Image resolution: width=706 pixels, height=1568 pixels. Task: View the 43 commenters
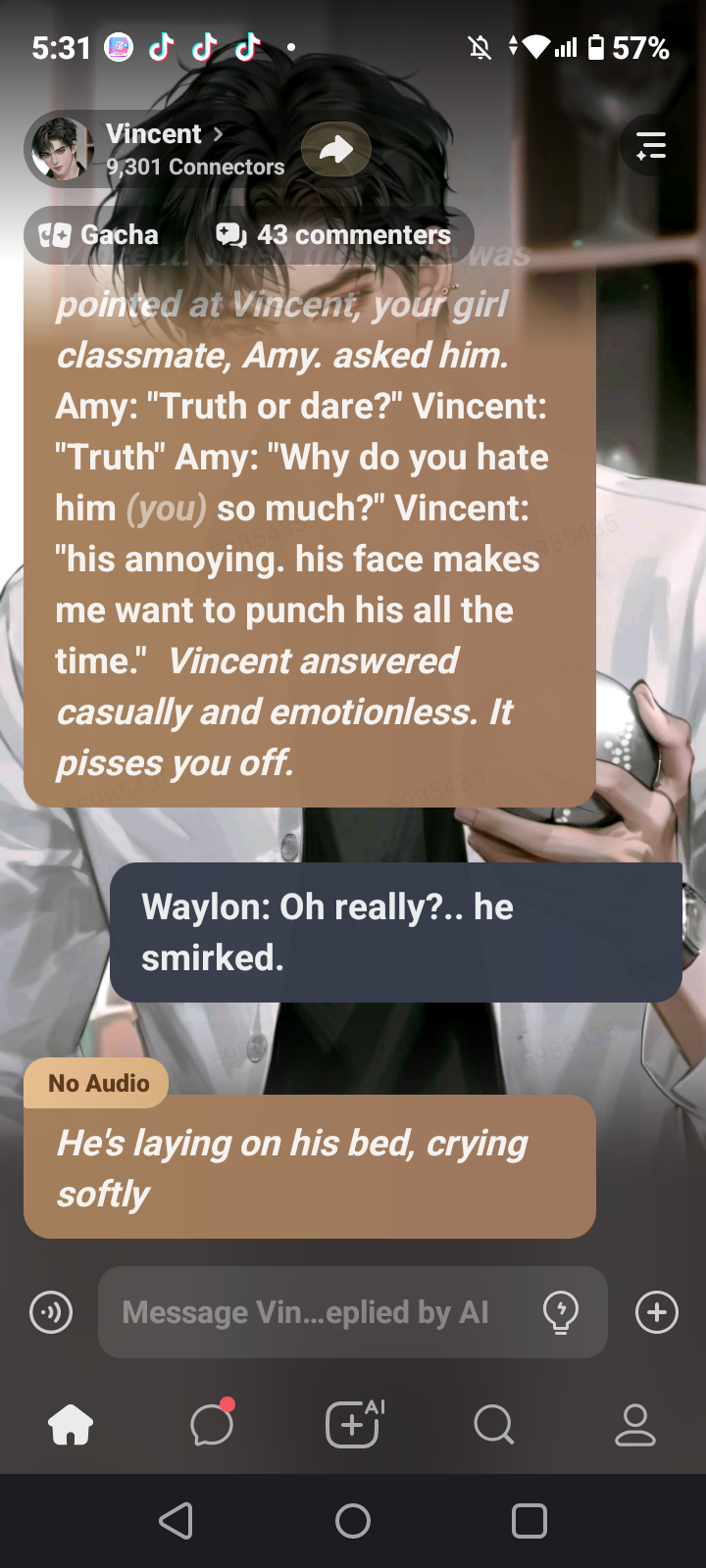point(333,235)
